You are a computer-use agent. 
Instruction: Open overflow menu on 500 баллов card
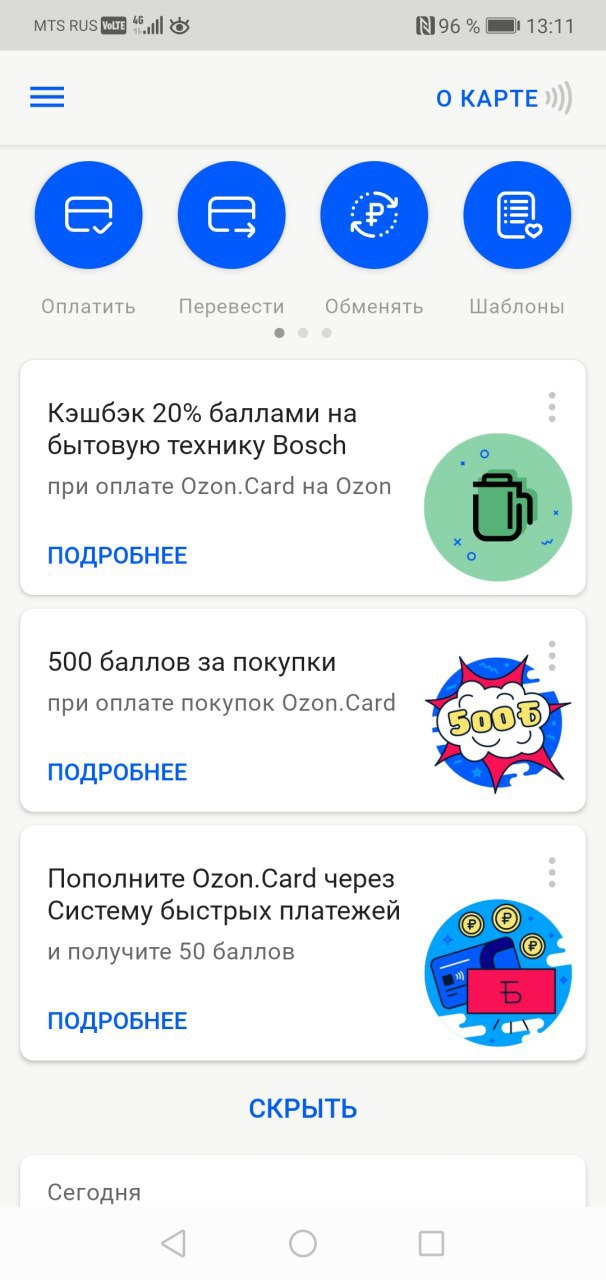(x=551, y=656)
